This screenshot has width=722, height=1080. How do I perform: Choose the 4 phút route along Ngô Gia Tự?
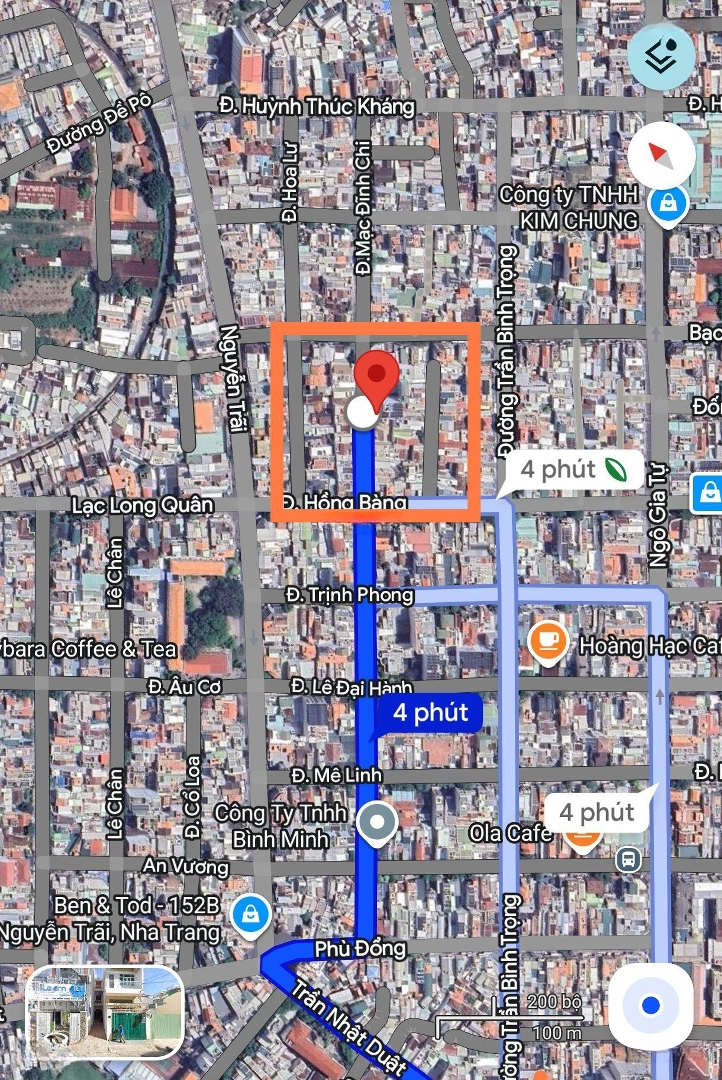(x=594, y=810)
